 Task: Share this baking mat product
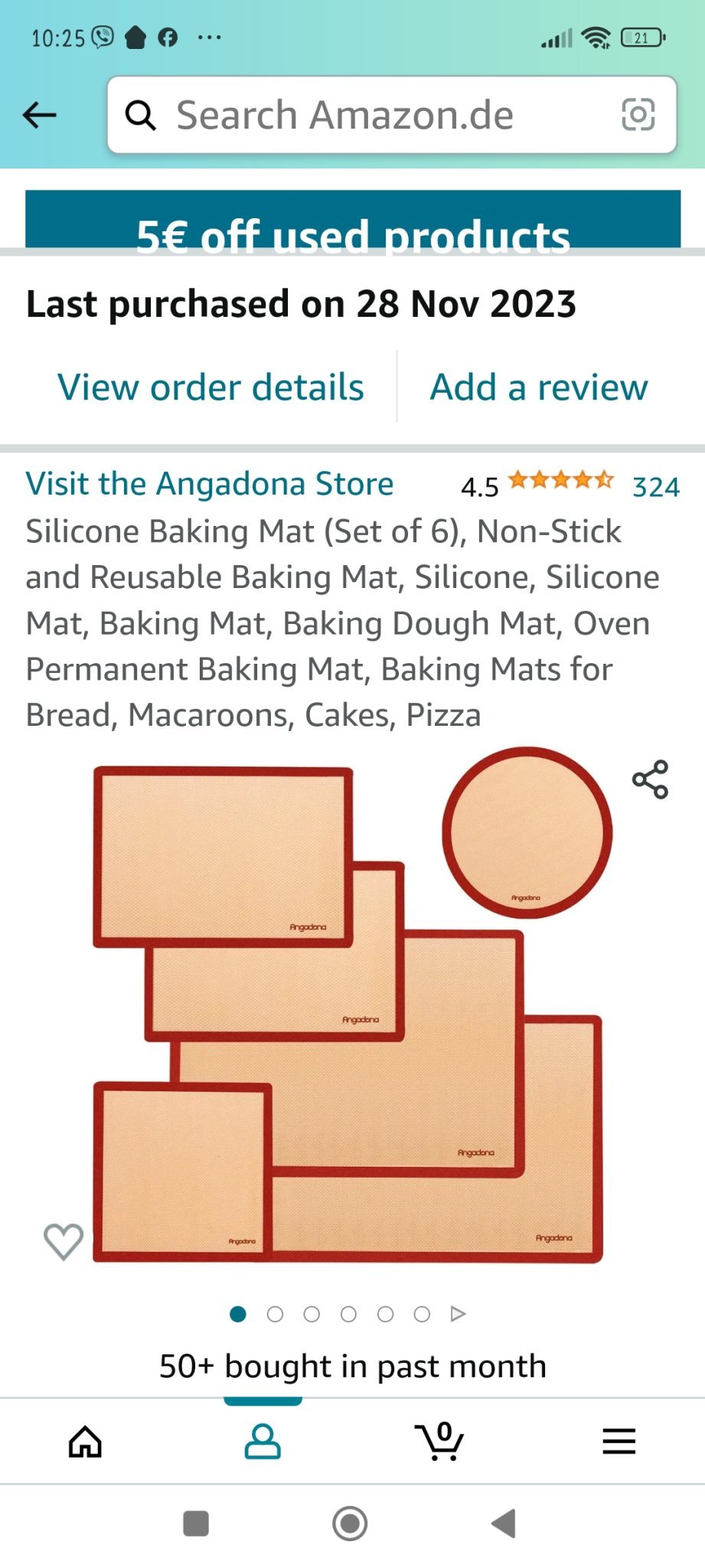651,779
